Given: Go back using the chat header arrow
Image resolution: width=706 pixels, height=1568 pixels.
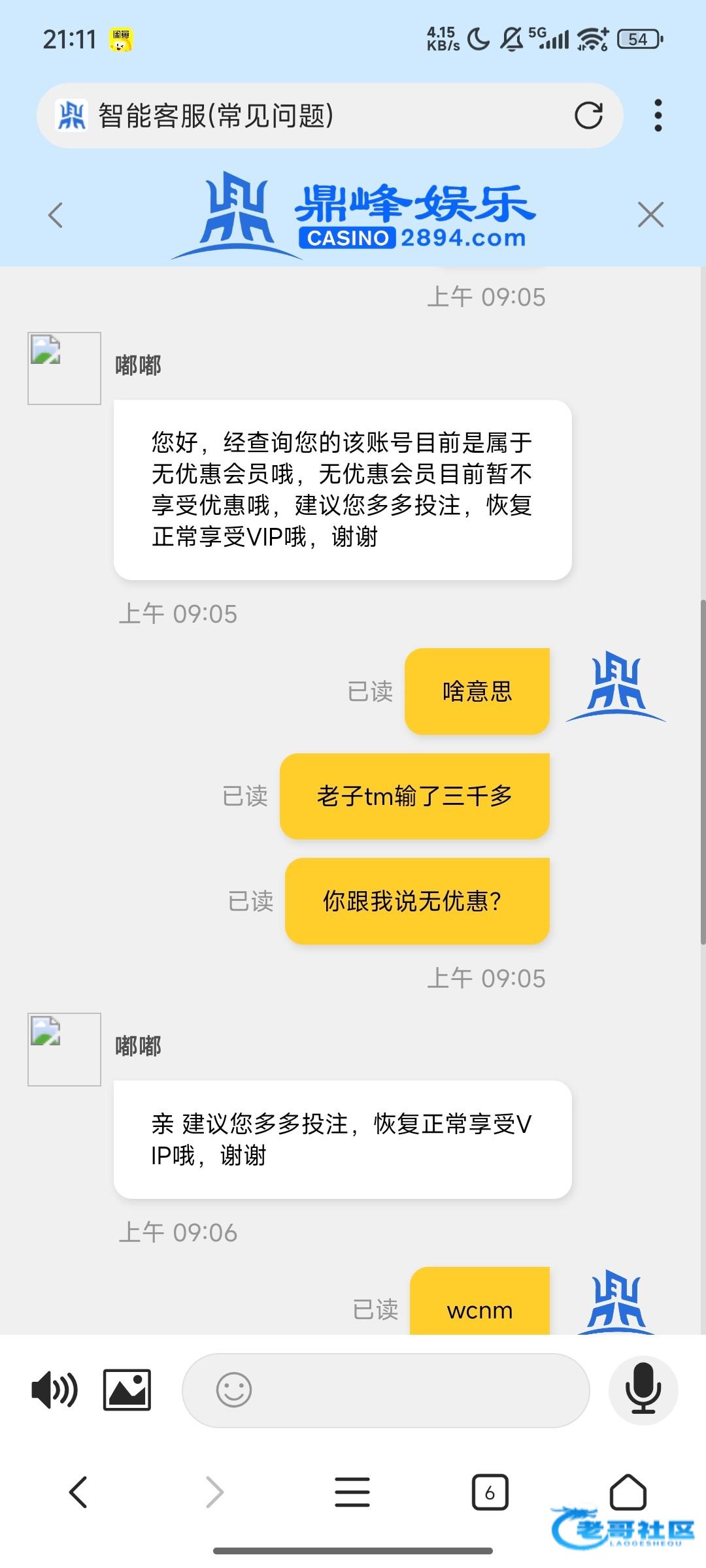Looking at the screenshot, I should click(56, 214).
